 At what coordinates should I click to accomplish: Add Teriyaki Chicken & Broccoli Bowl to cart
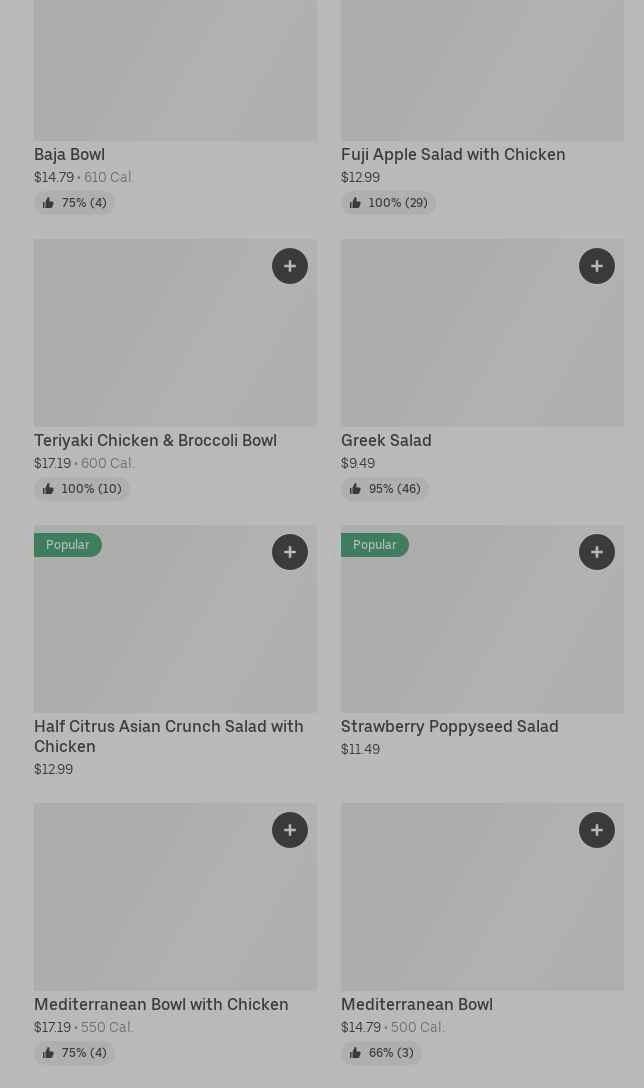pos(290,266)
